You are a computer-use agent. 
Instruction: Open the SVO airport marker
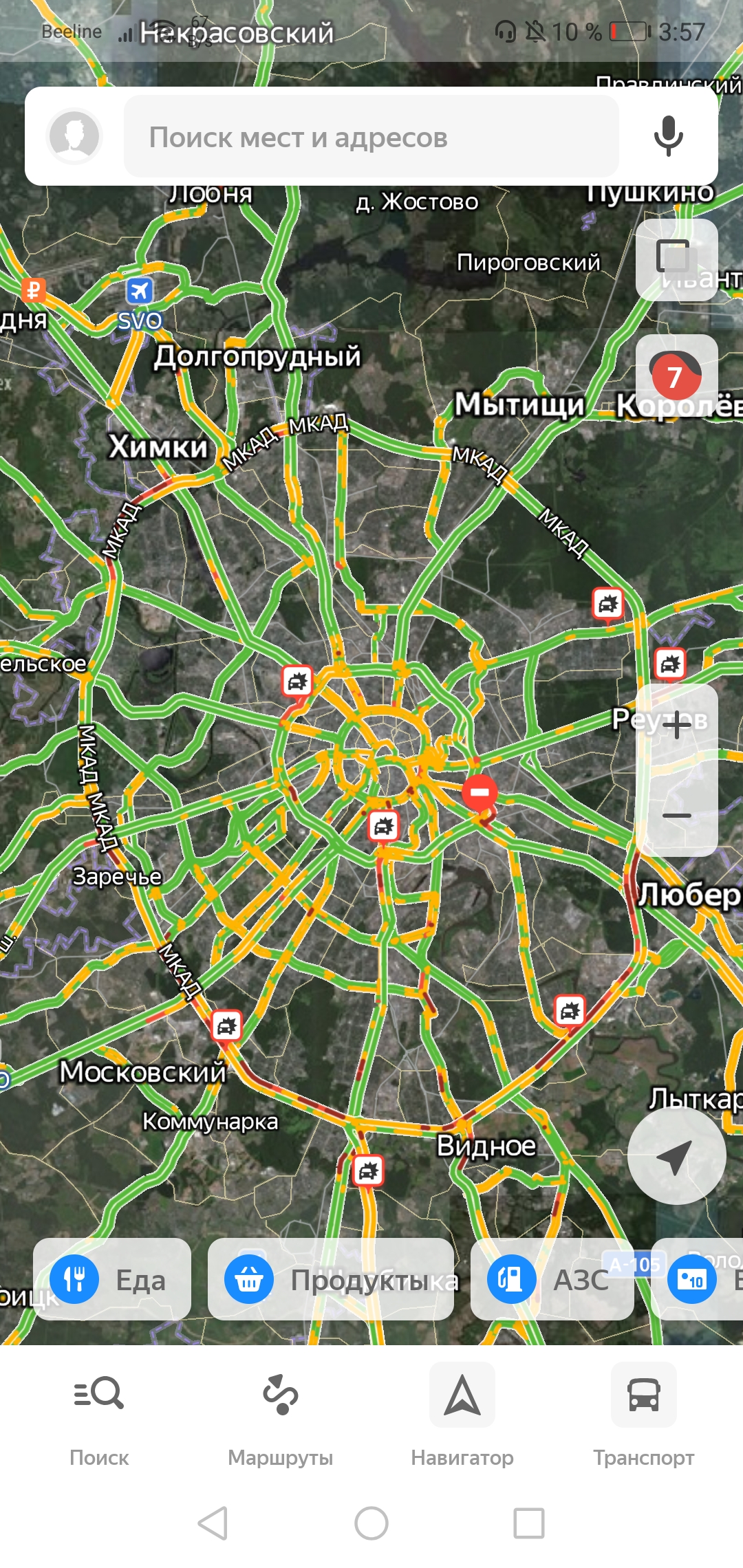140,292
